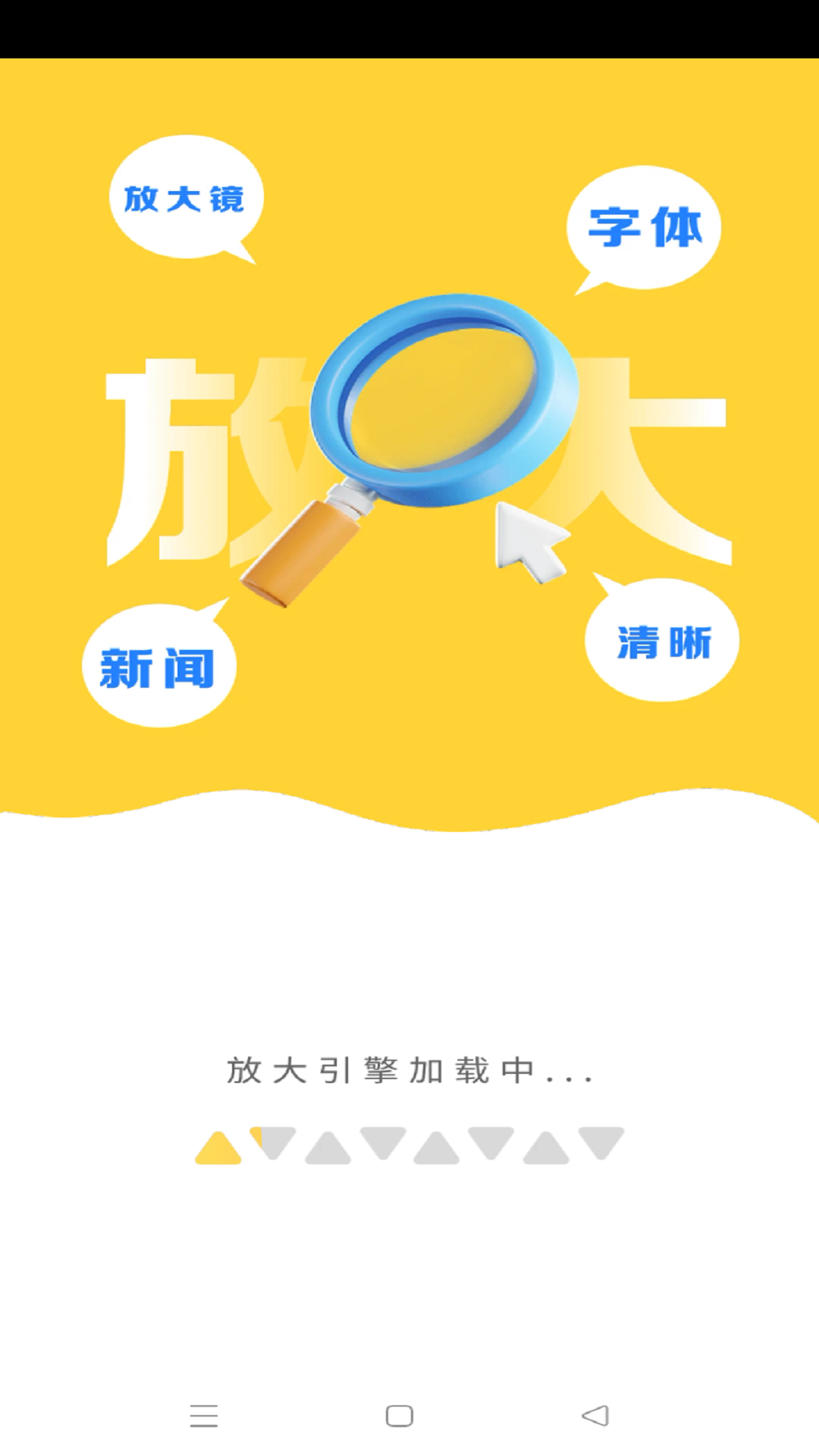Screen dimensions: 819x1456
Task: Tap the system back button
Action: point(595,1415)
